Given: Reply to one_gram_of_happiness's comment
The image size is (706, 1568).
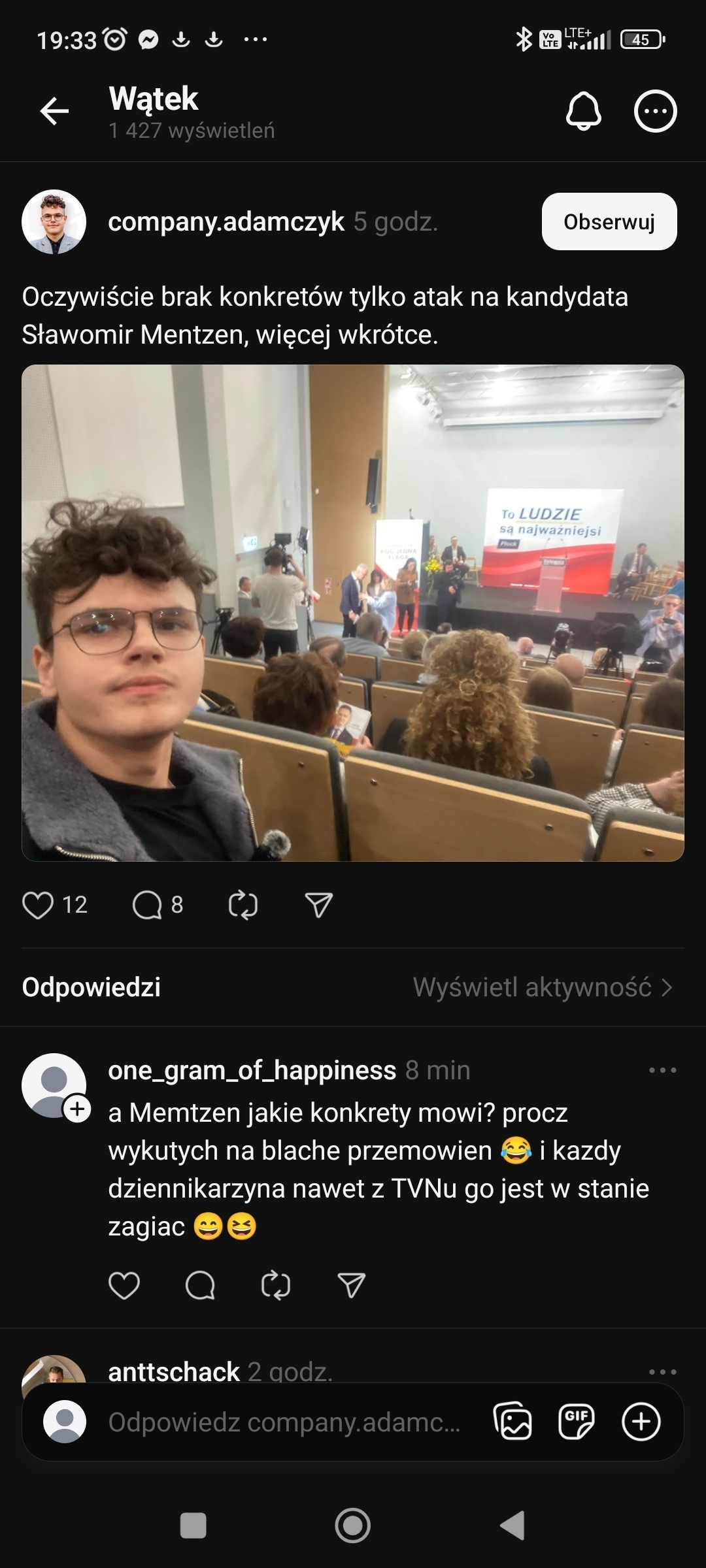Looking at the screenshot, I should pos(200,1286).
